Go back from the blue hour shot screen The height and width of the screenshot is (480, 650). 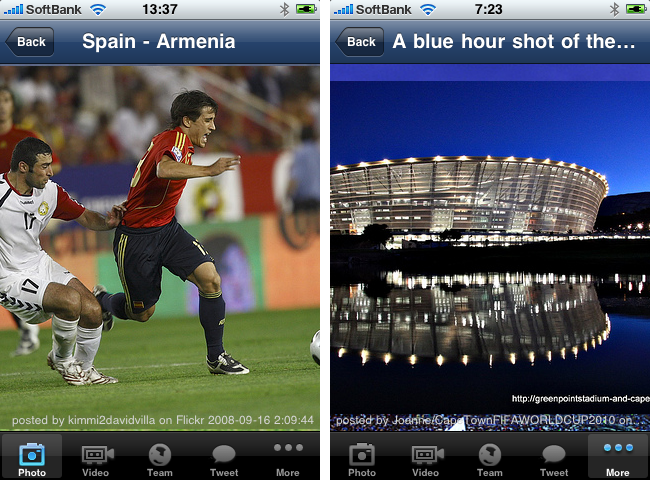(x=360, y=42)
